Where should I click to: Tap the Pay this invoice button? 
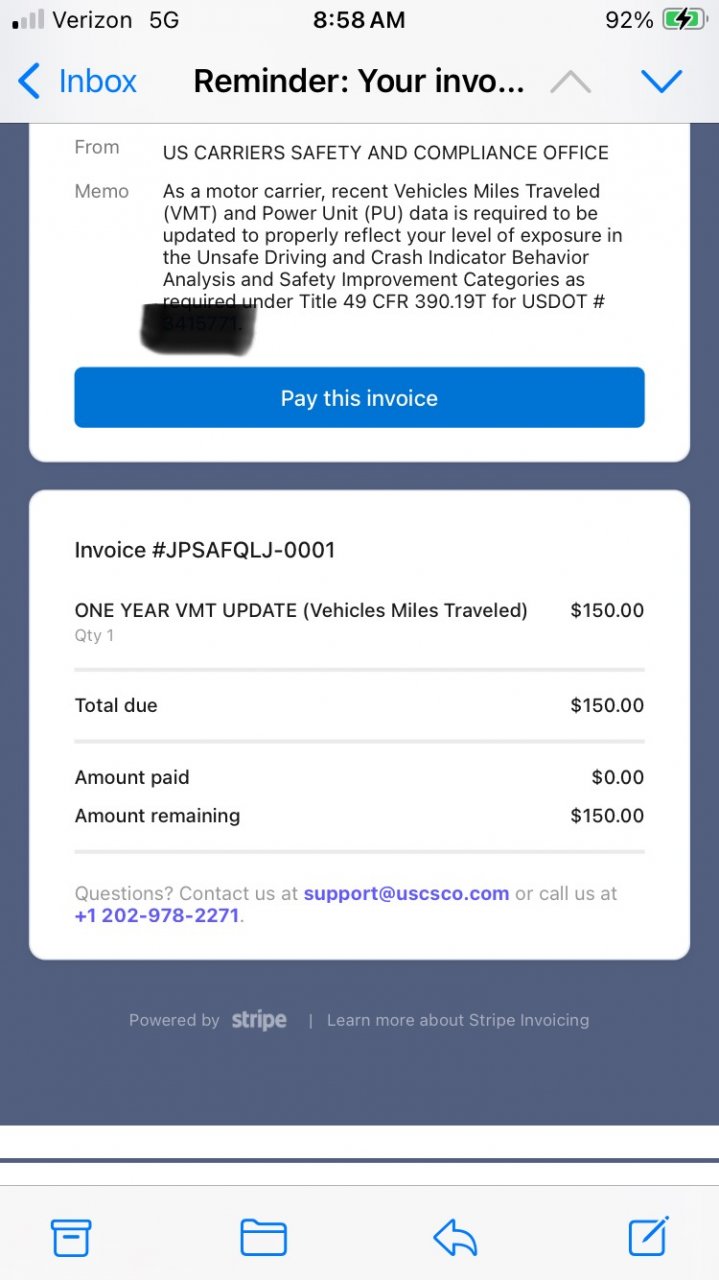point(359,398)
